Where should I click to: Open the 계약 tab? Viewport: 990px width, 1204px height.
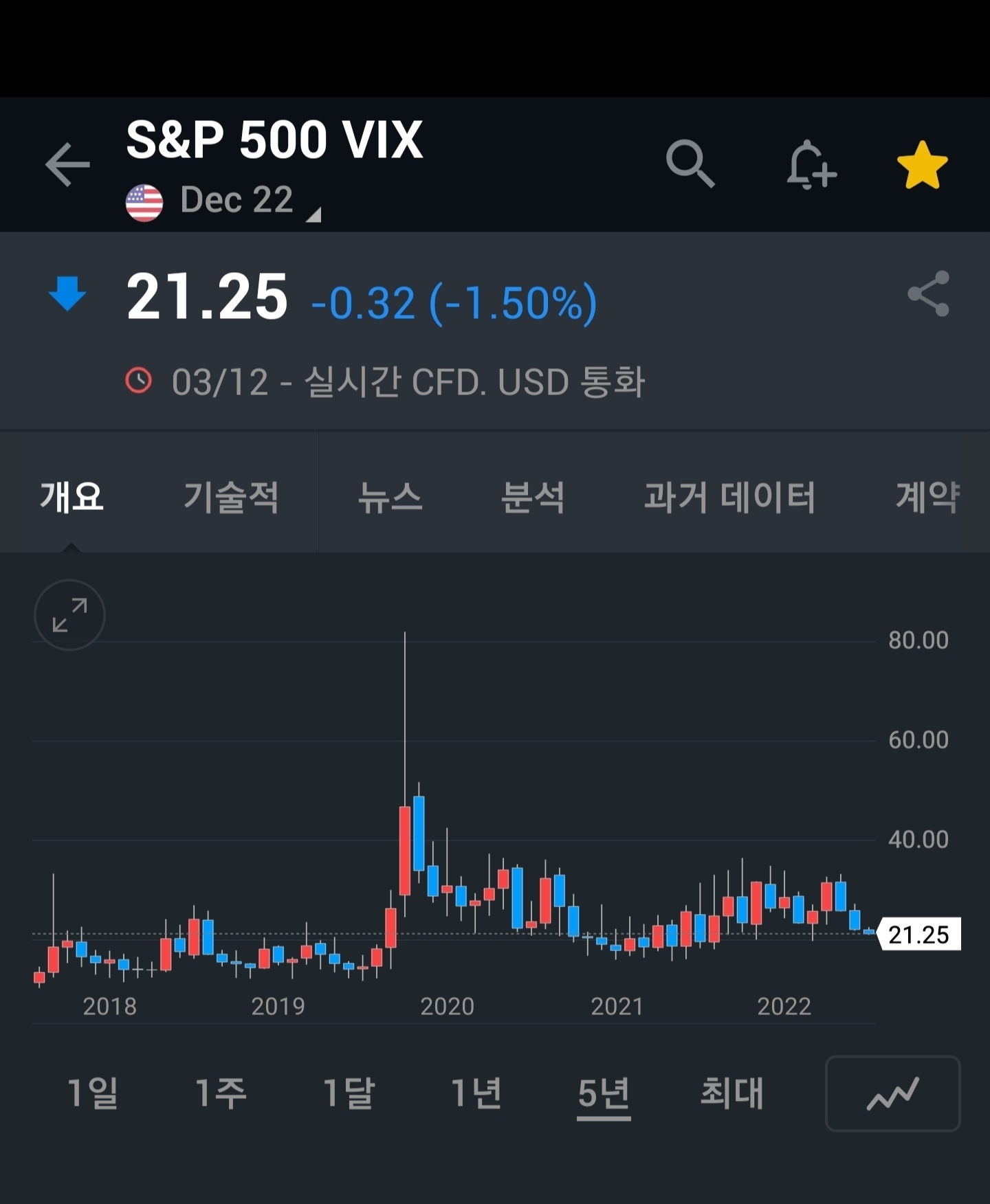[927, 497]
